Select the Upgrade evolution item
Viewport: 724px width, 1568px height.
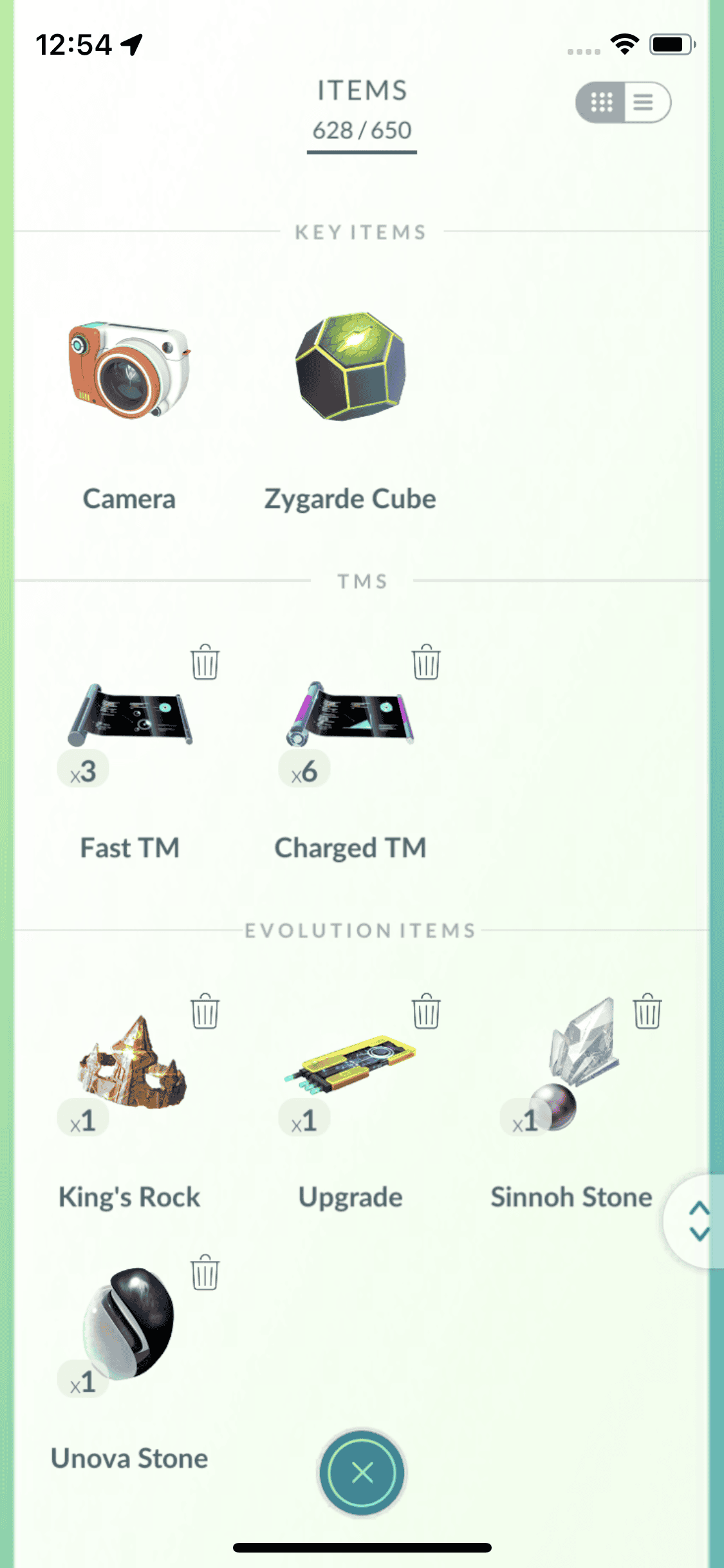tap(350, 1062)
